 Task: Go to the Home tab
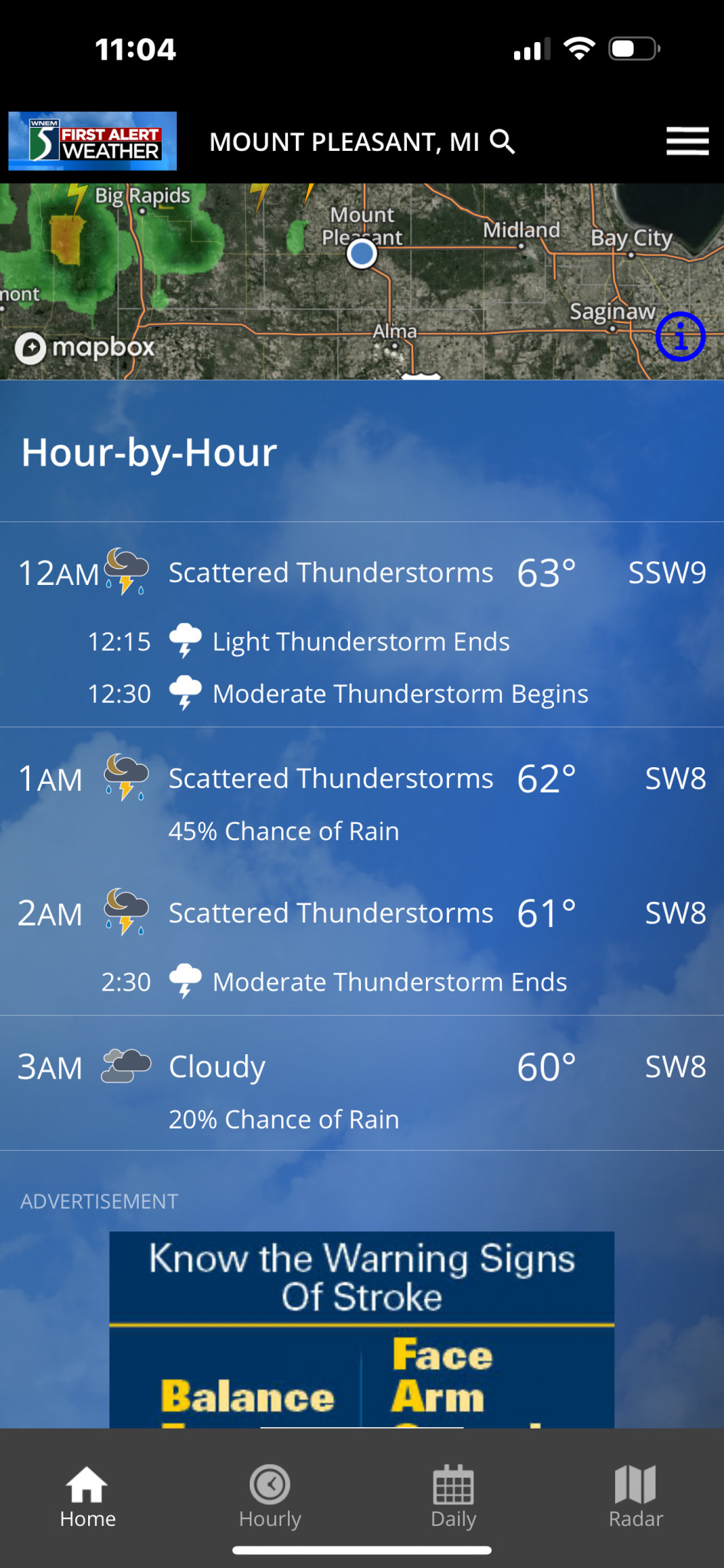tap(87, 1497)
